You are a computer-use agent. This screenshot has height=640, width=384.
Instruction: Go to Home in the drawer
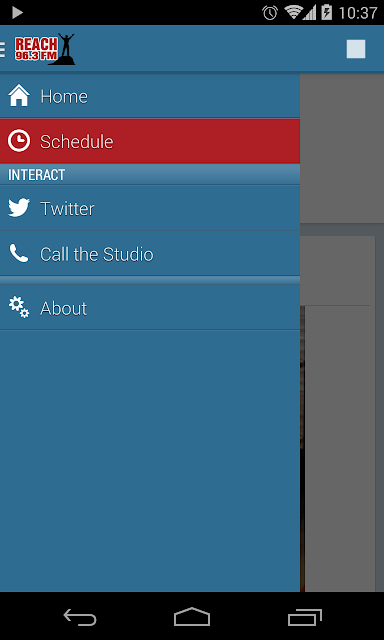(x=150, y=96)
